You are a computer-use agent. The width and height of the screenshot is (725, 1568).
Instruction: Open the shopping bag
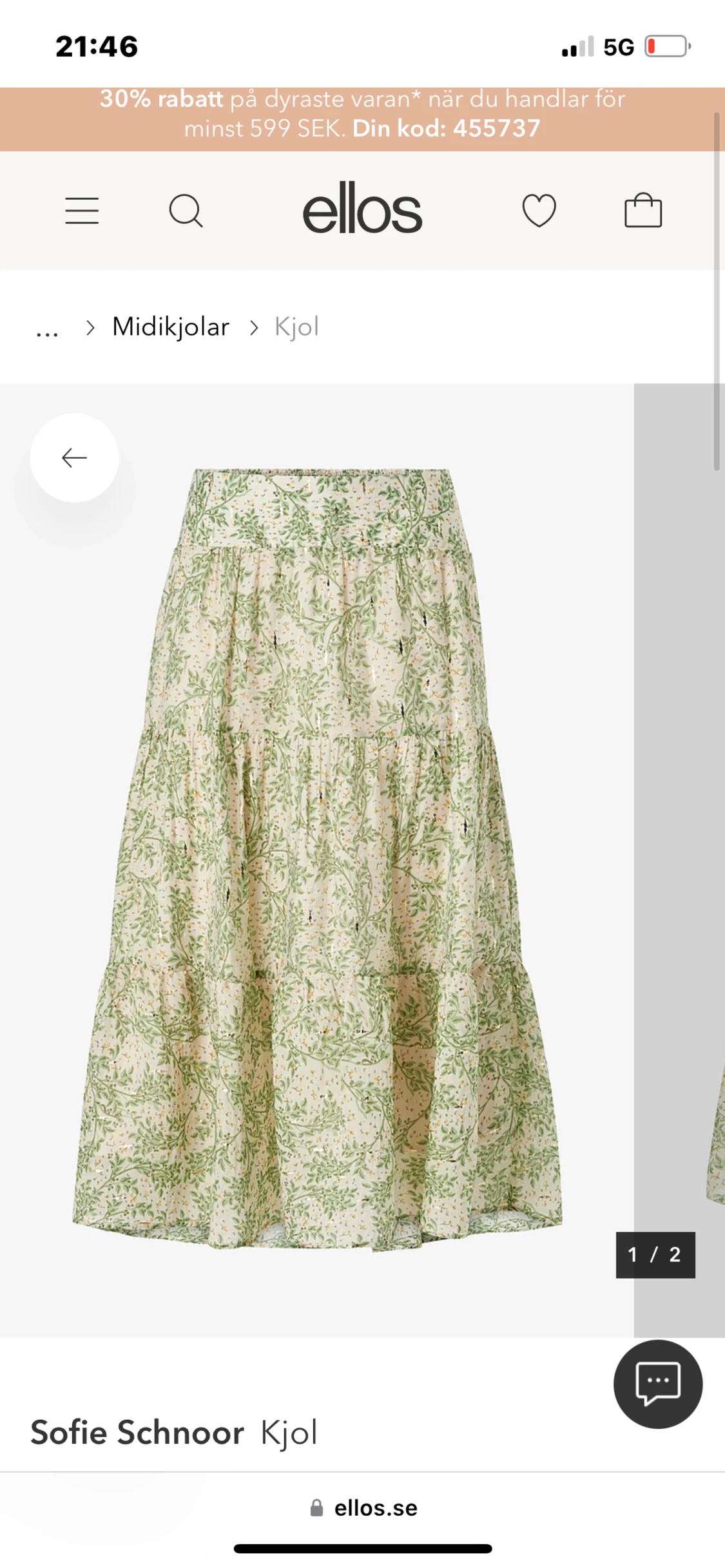pyautogui.click(x=643, y=211)
